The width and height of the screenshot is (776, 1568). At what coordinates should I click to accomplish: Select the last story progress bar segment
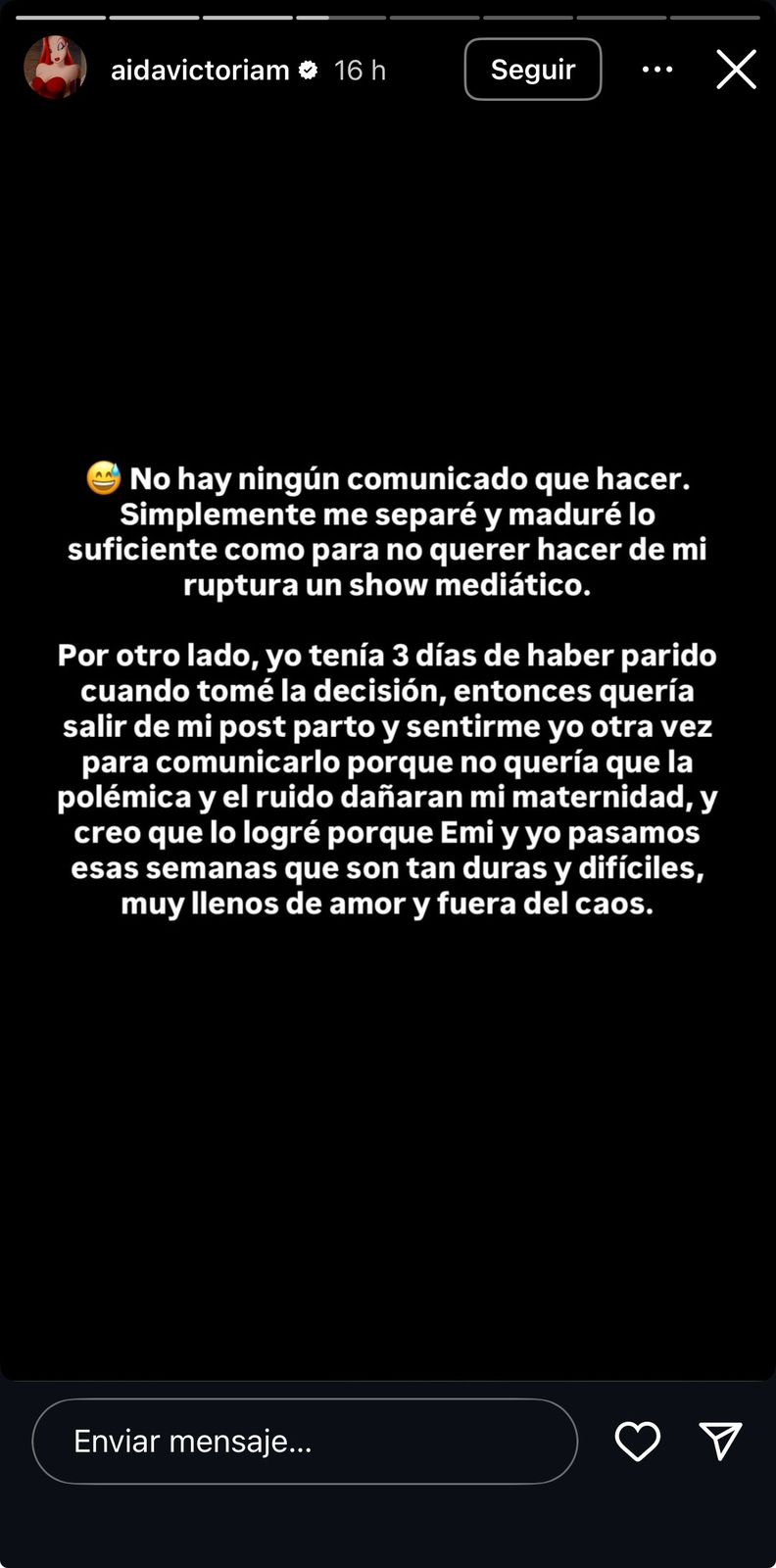click(x=715, y=14)
